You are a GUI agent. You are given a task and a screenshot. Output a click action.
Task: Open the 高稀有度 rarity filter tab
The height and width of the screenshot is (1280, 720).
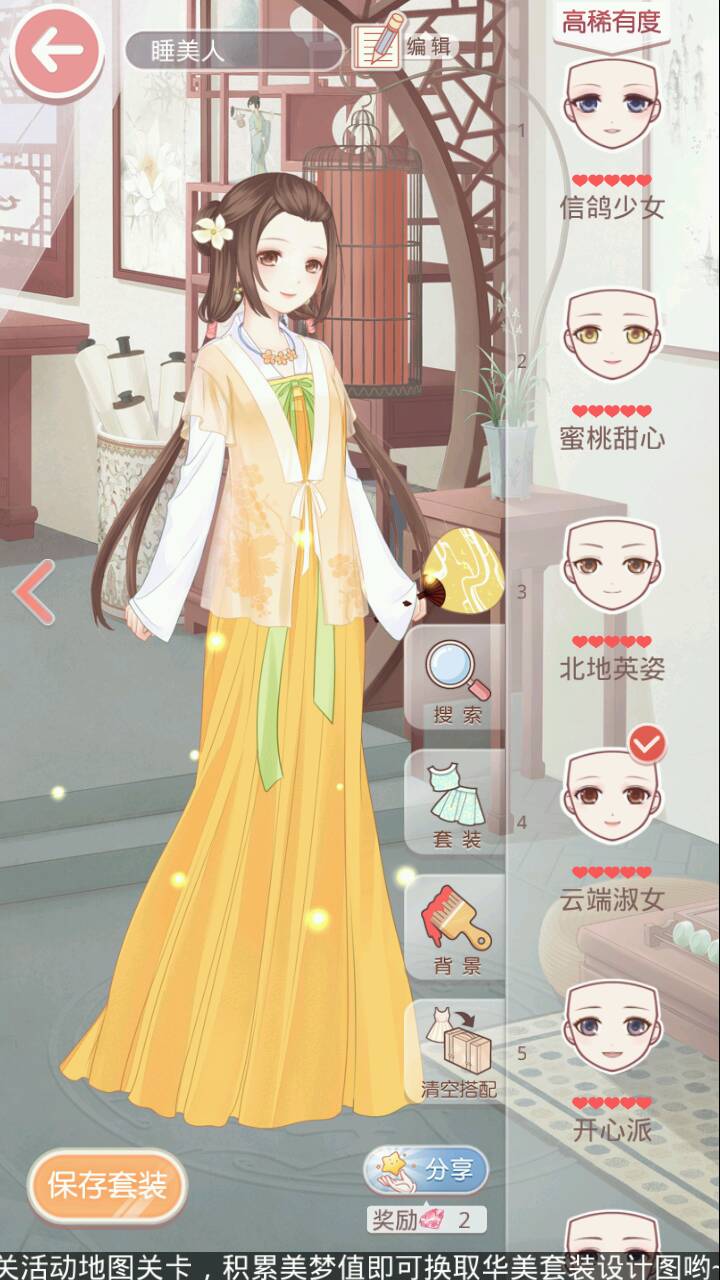[612, 22]
